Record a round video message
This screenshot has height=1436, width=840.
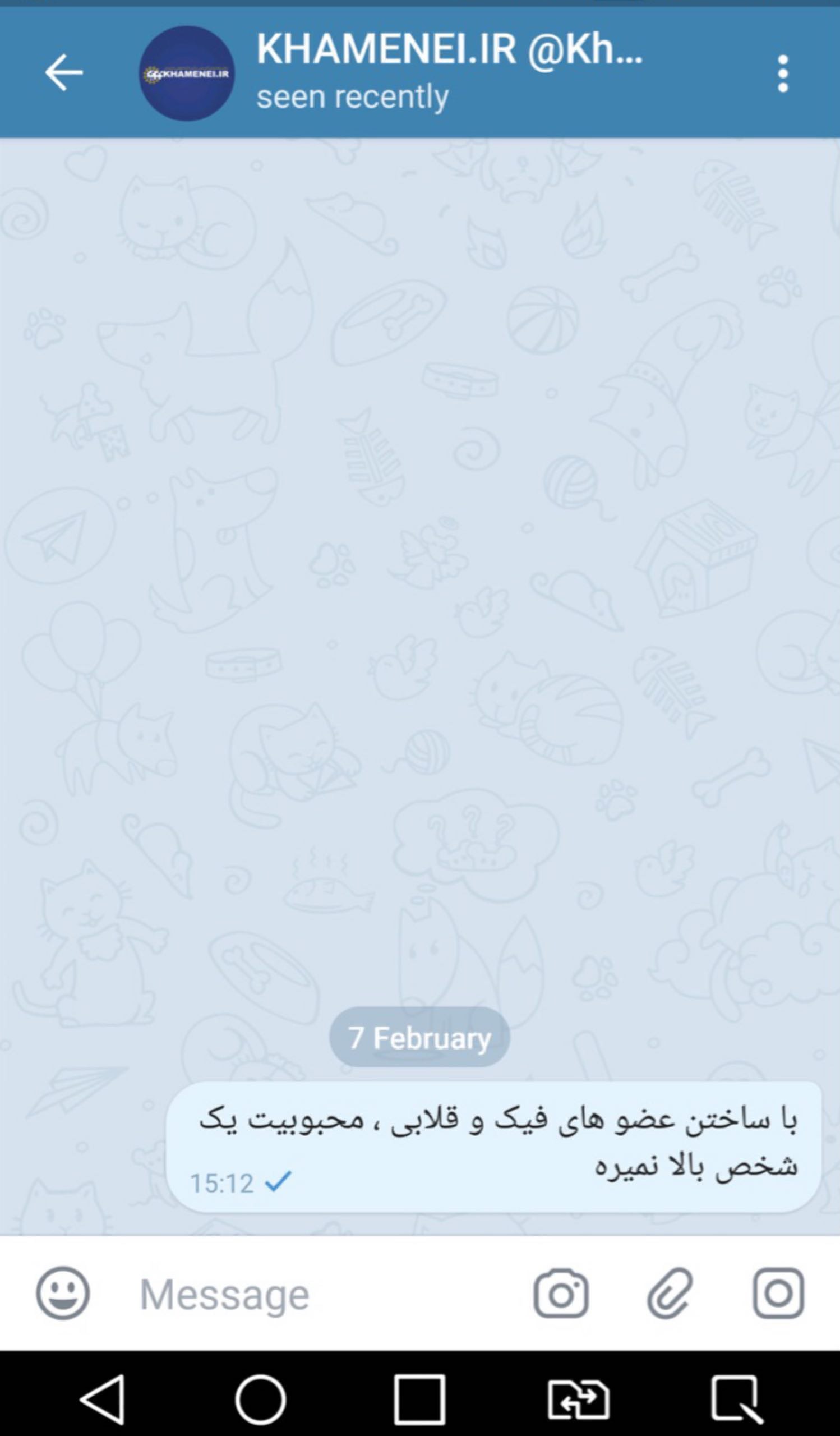click(778, 1294)
